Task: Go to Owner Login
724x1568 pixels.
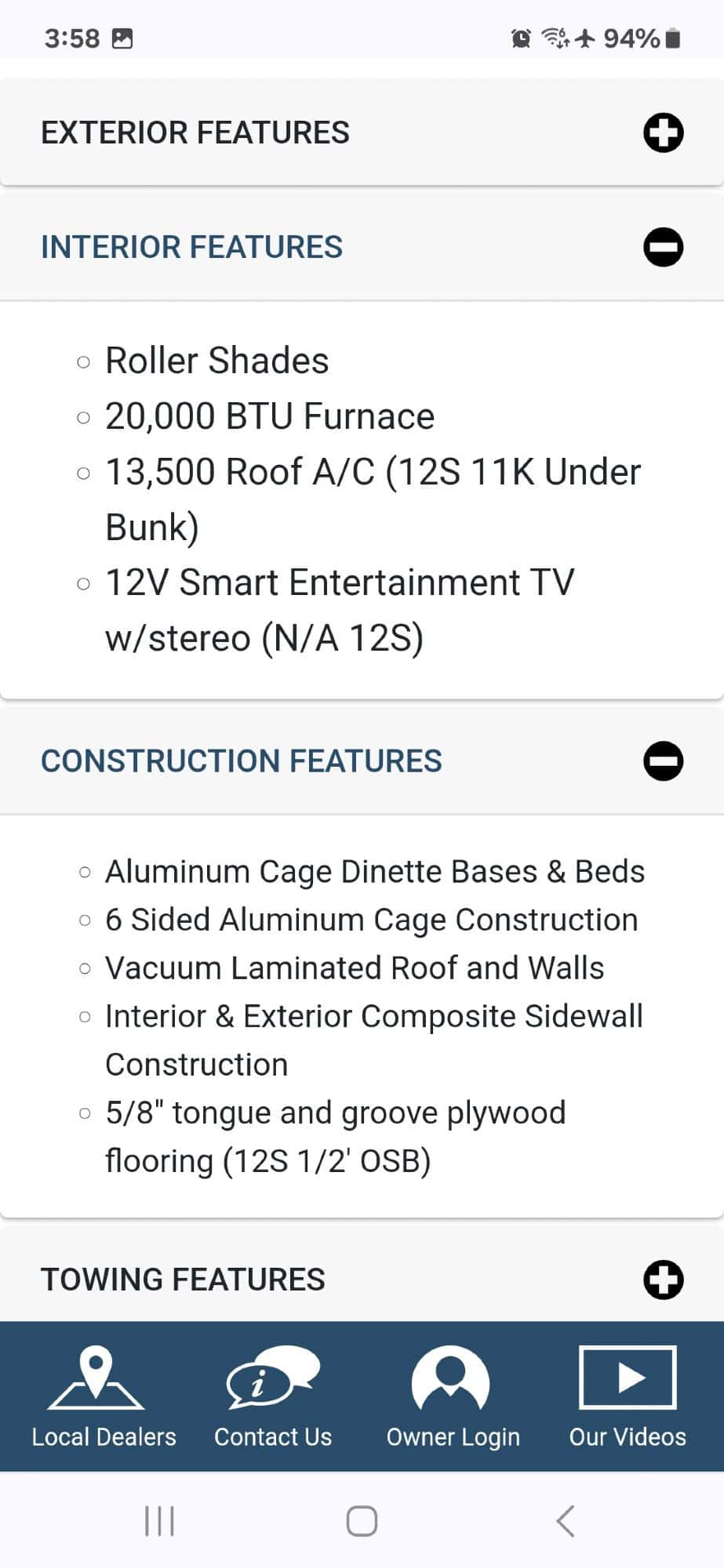Action: [x=453, y=1396]
